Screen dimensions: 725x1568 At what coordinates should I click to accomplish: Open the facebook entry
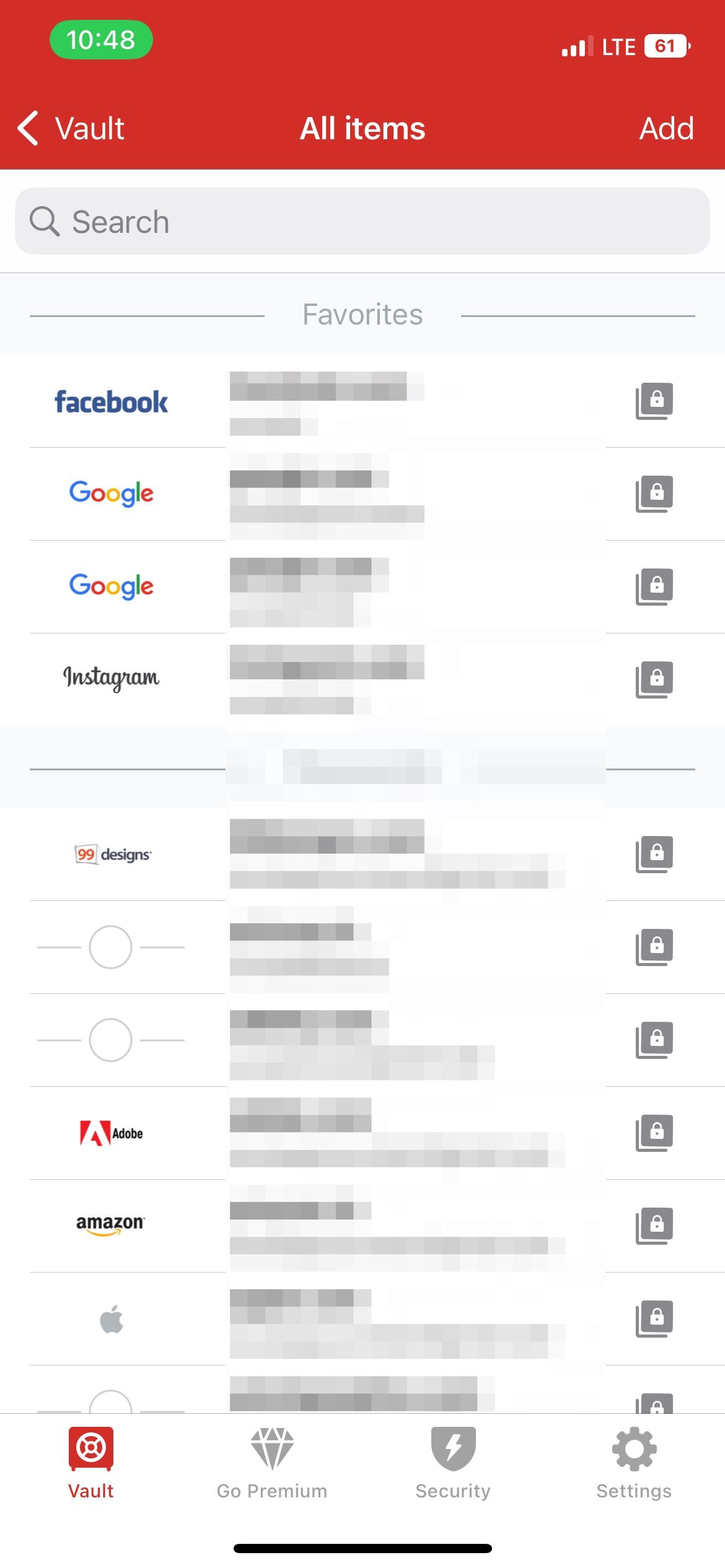click(x=362, y=401)
